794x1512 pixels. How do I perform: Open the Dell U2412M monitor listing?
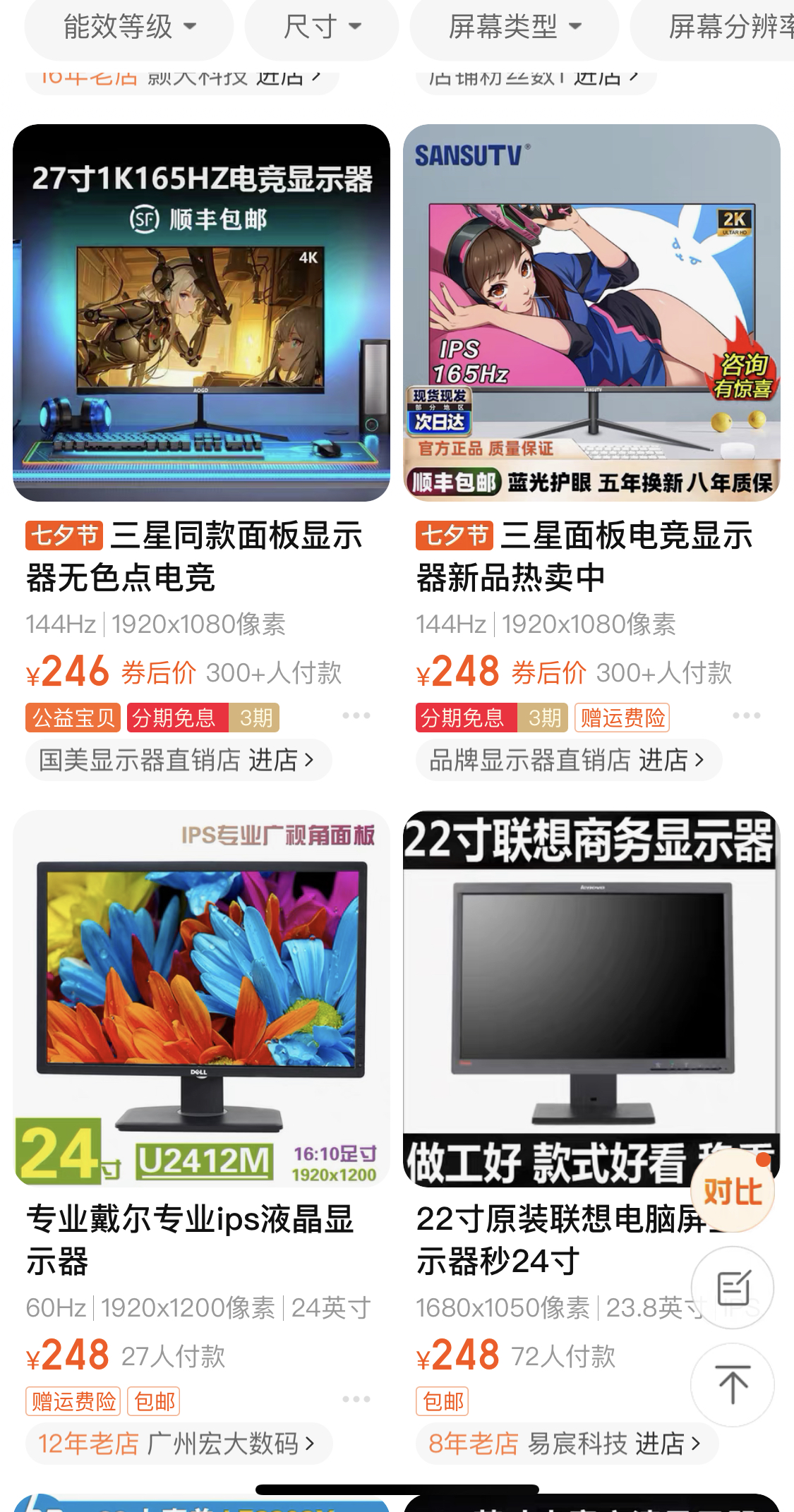click(x=201, y=998)
